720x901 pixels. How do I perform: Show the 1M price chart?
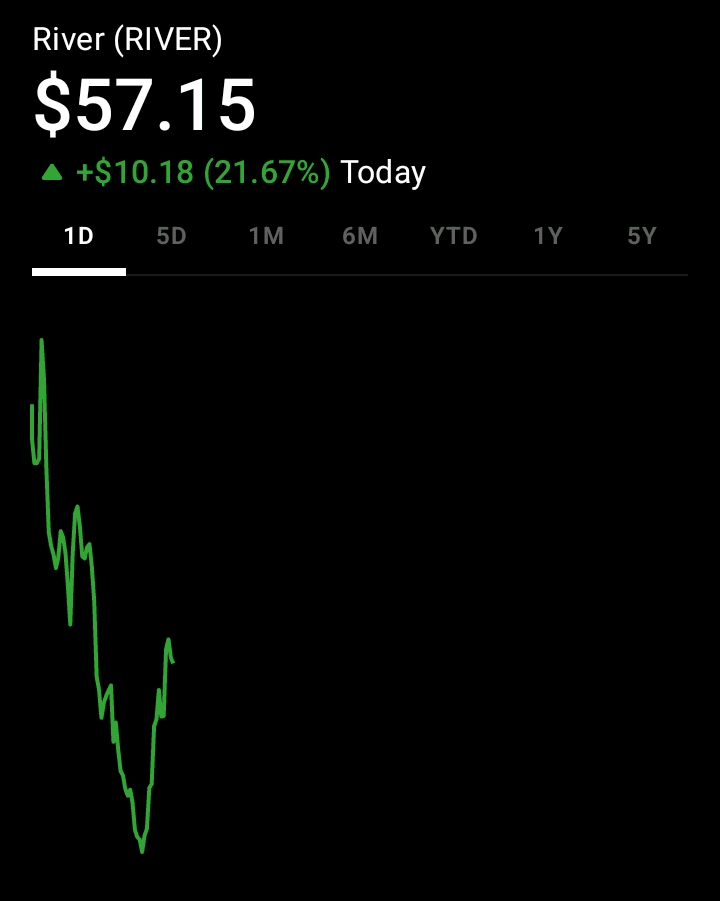click(x=266, y=237)
